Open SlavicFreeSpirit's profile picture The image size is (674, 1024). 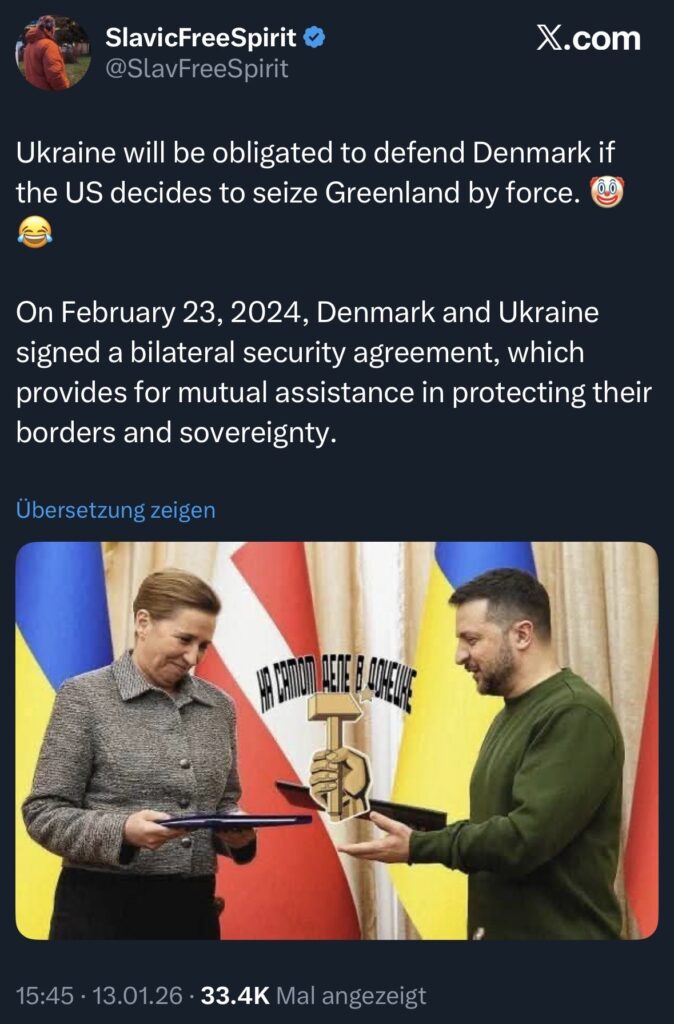(53, 53)
